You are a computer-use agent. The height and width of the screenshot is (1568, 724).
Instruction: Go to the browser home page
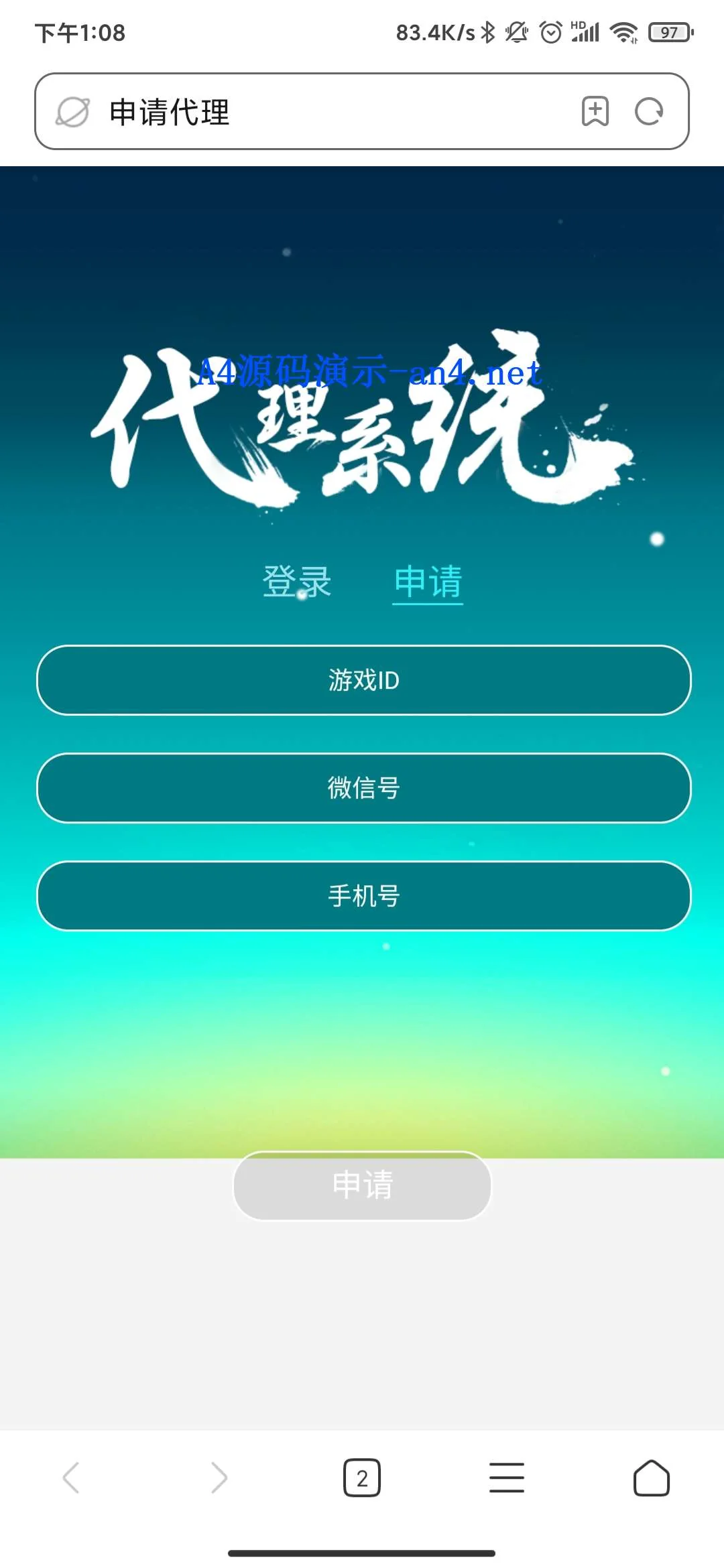652,1478
